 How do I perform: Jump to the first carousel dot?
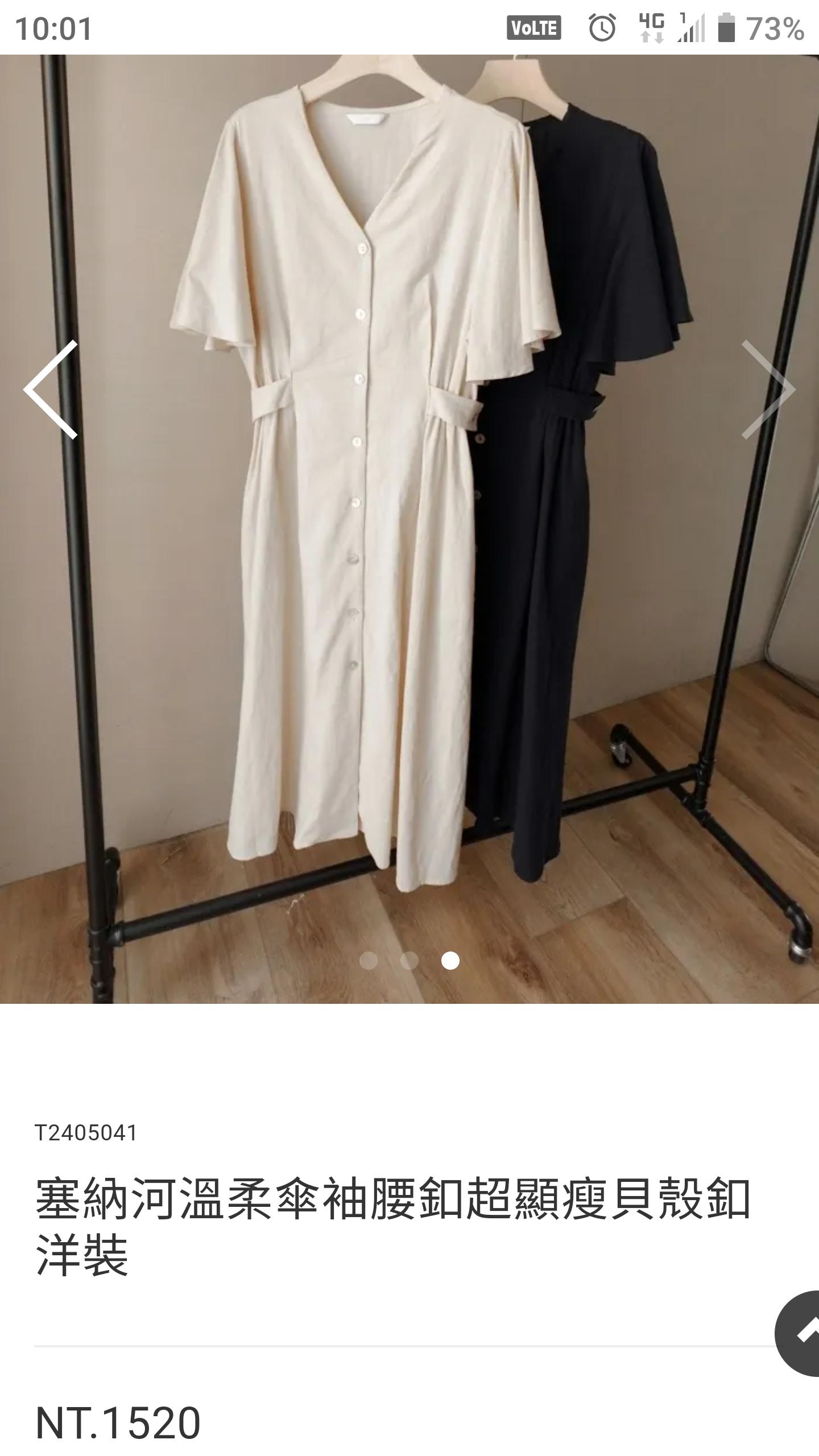click(369, 960)
